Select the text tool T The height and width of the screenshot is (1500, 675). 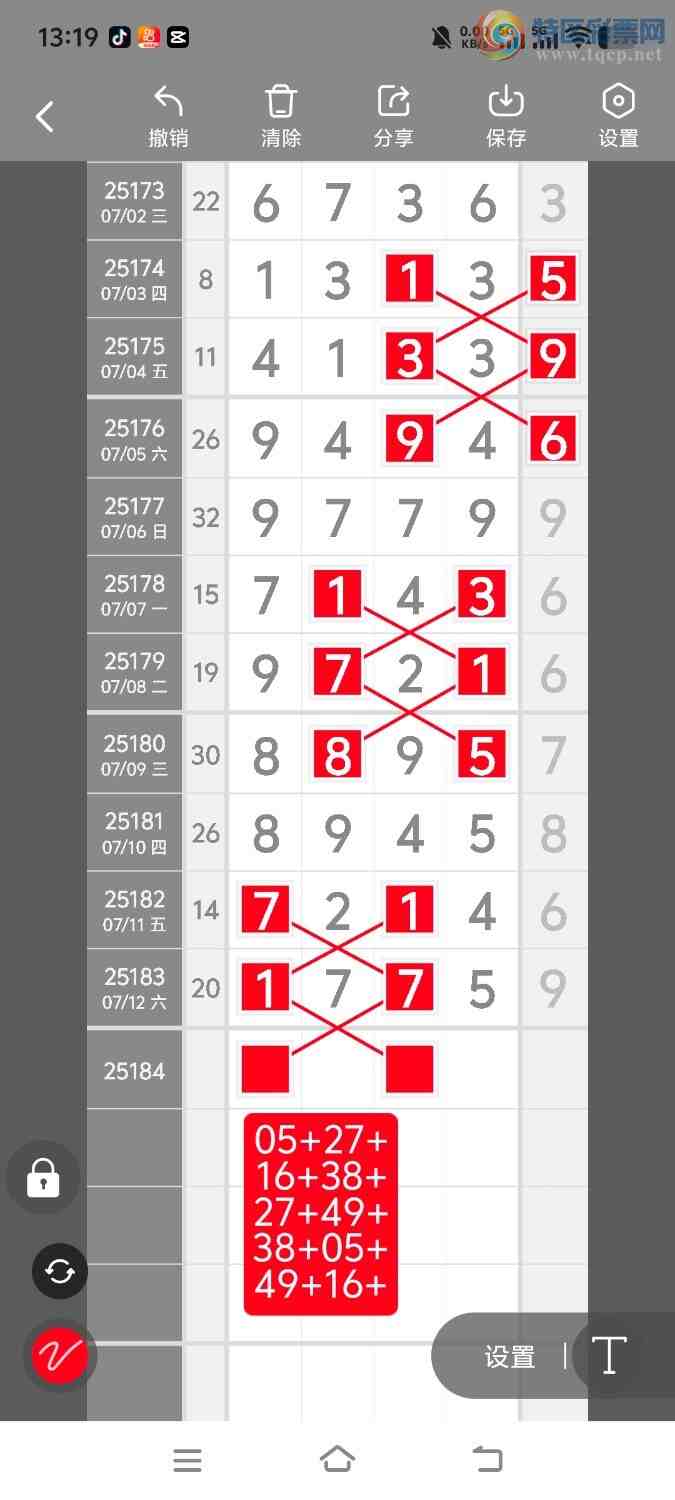pos(609,1356)
